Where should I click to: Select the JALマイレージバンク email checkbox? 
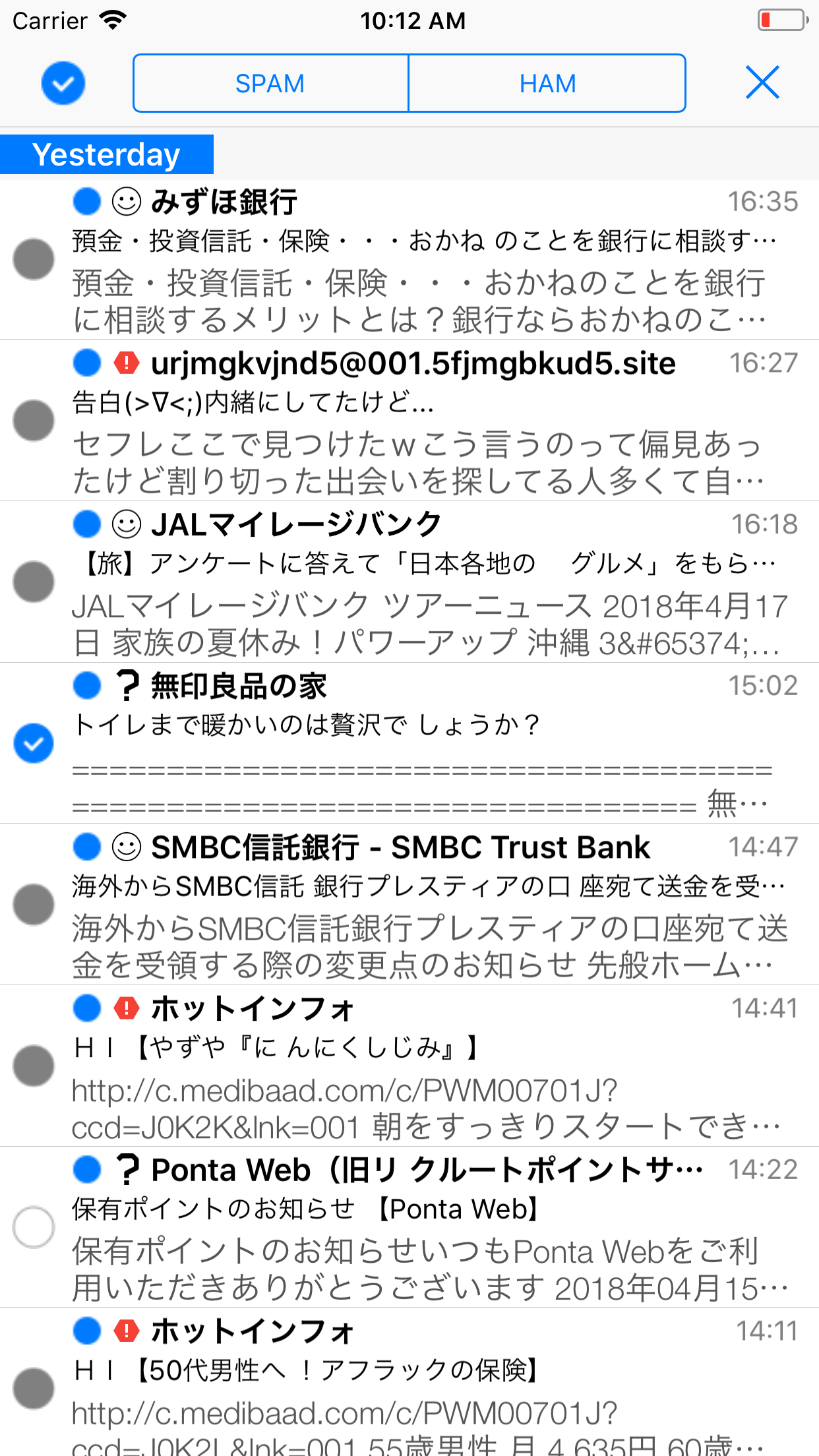(34, 582)
